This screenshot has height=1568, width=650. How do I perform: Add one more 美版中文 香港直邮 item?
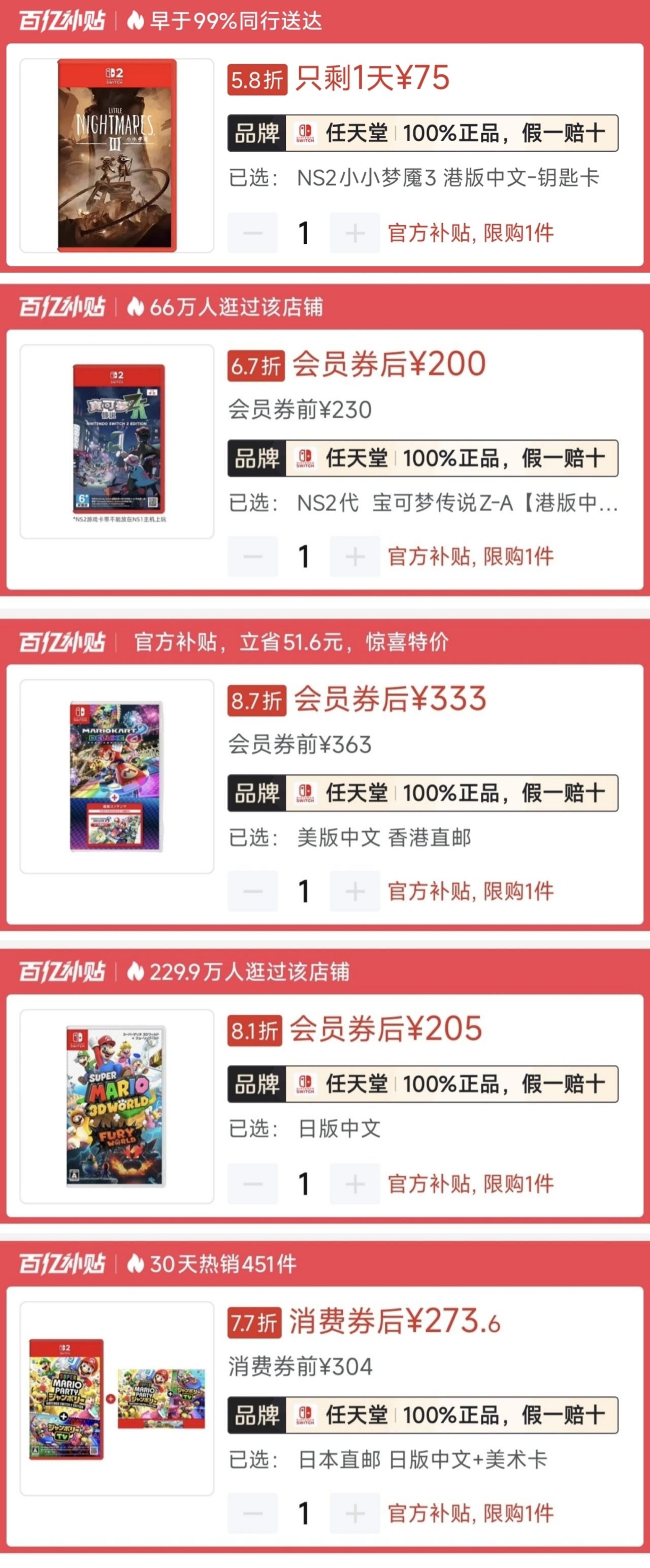[355, 891]
